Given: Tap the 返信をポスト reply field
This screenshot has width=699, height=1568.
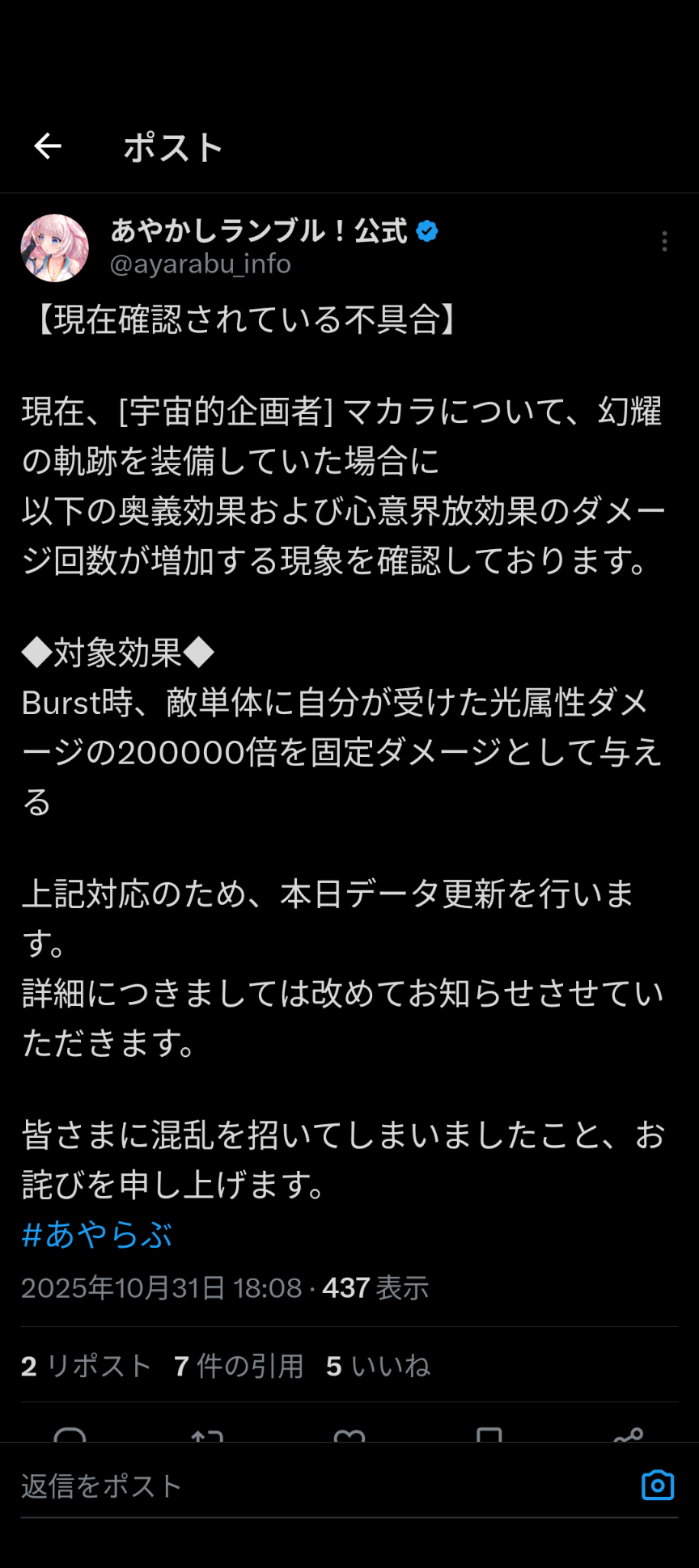Looking at the screenshot, I should point(324,1486).
